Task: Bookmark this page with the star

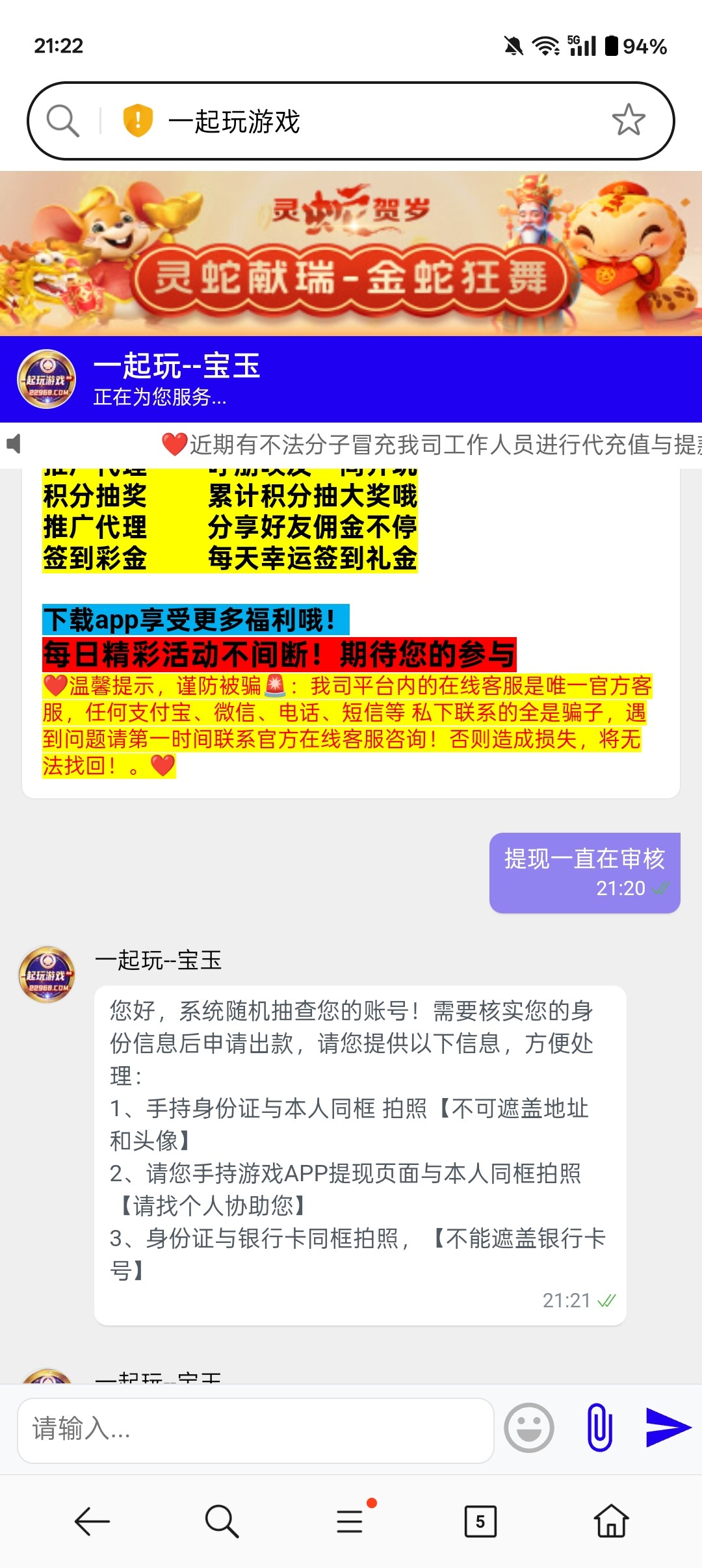Action: tap(628, 120)
